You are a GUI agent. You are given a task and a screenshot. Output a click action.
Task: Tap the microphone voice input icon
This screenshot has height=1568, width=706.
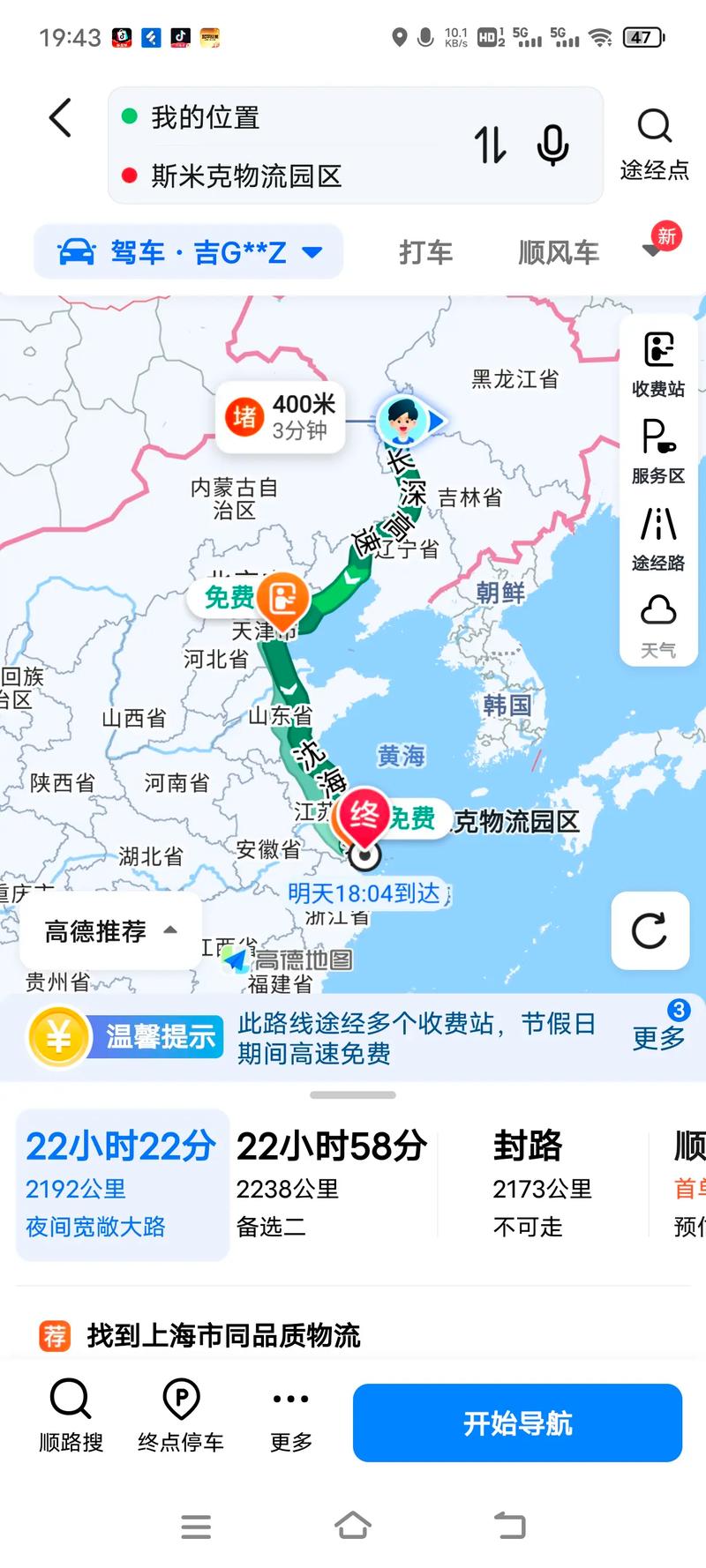pos(553,146)
